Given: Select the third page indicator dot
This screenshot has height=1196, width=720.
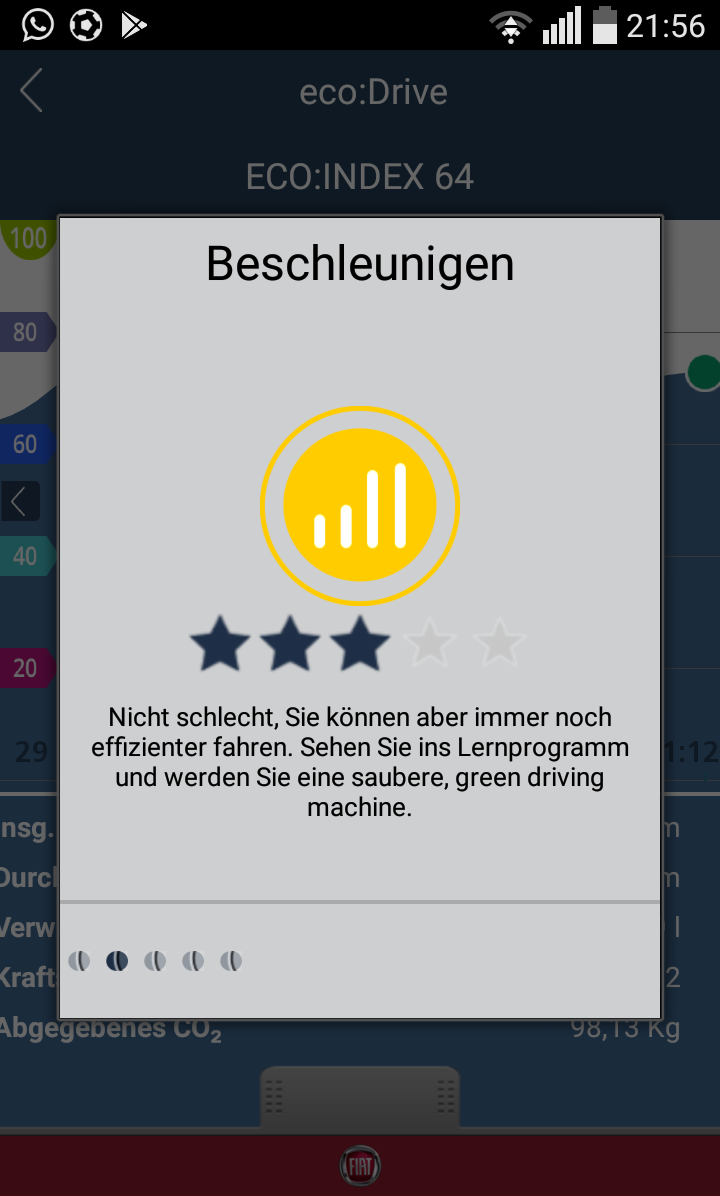Looking at the screenshot, I should point(155,961).
